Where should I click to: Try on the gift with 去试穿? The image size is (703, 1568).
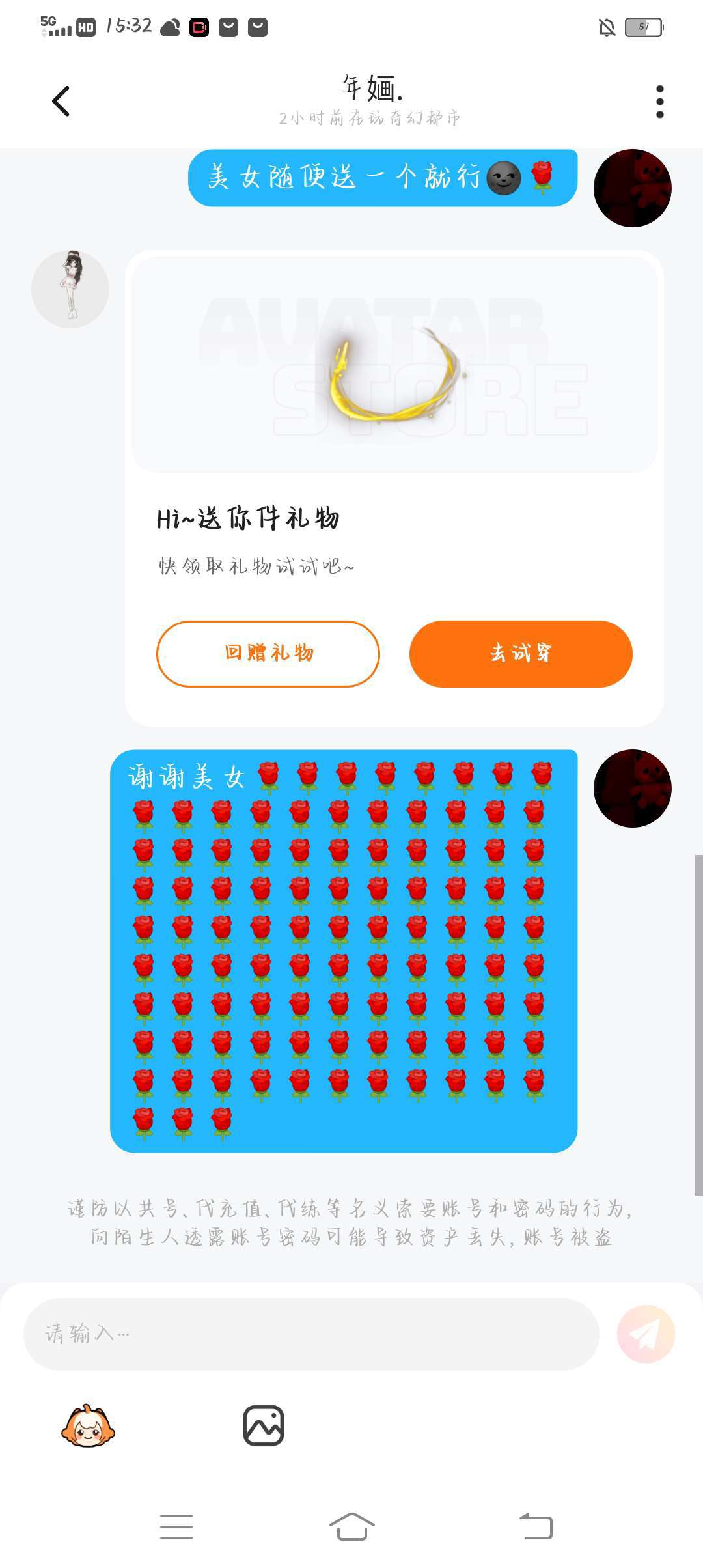click(x=521, y=654)
